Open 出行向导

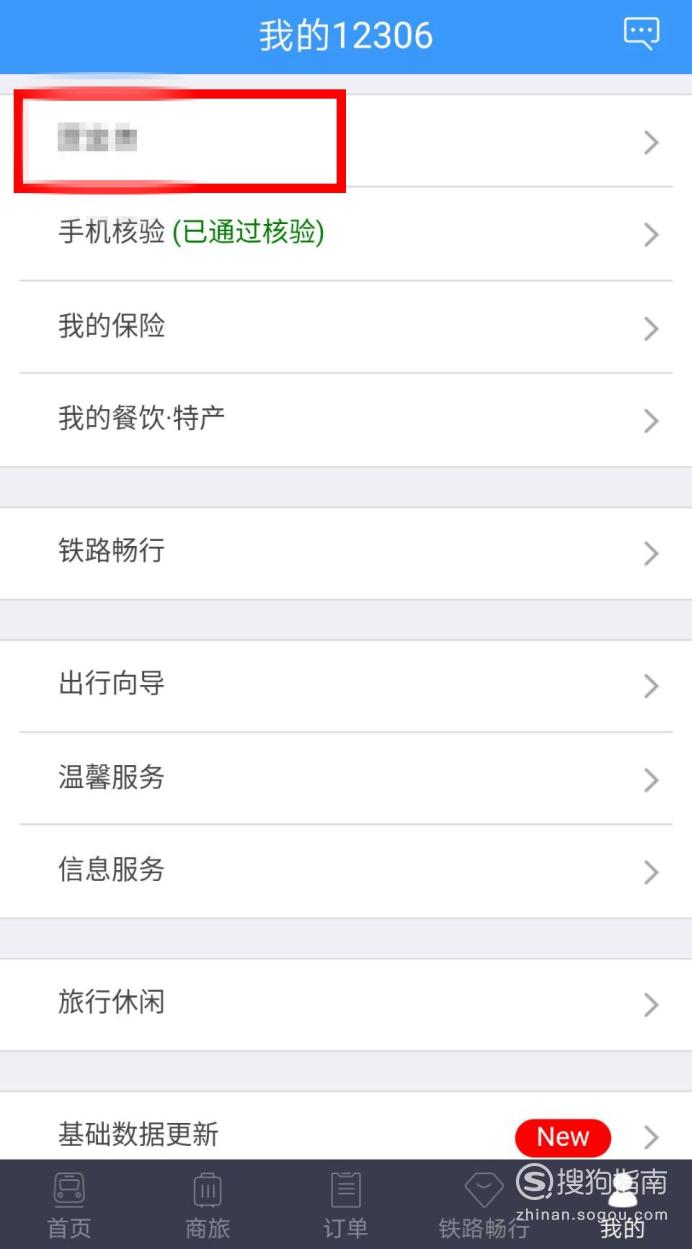click(x=346, y=686)
